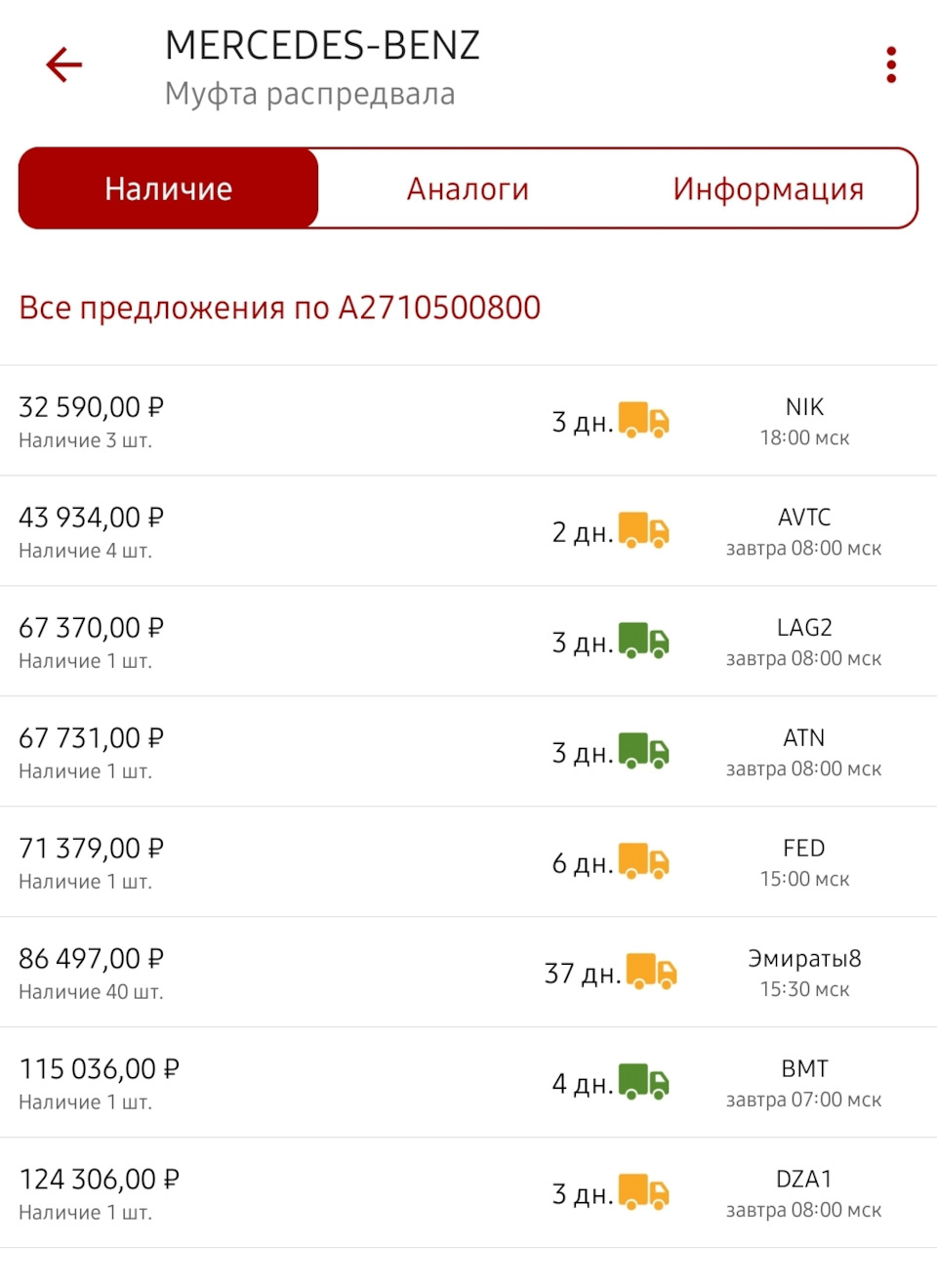This screenshot has width=937, height=1288.
Task: Select the BMT offer for 115 036,00 ₽
Action: click(468, 1084)
